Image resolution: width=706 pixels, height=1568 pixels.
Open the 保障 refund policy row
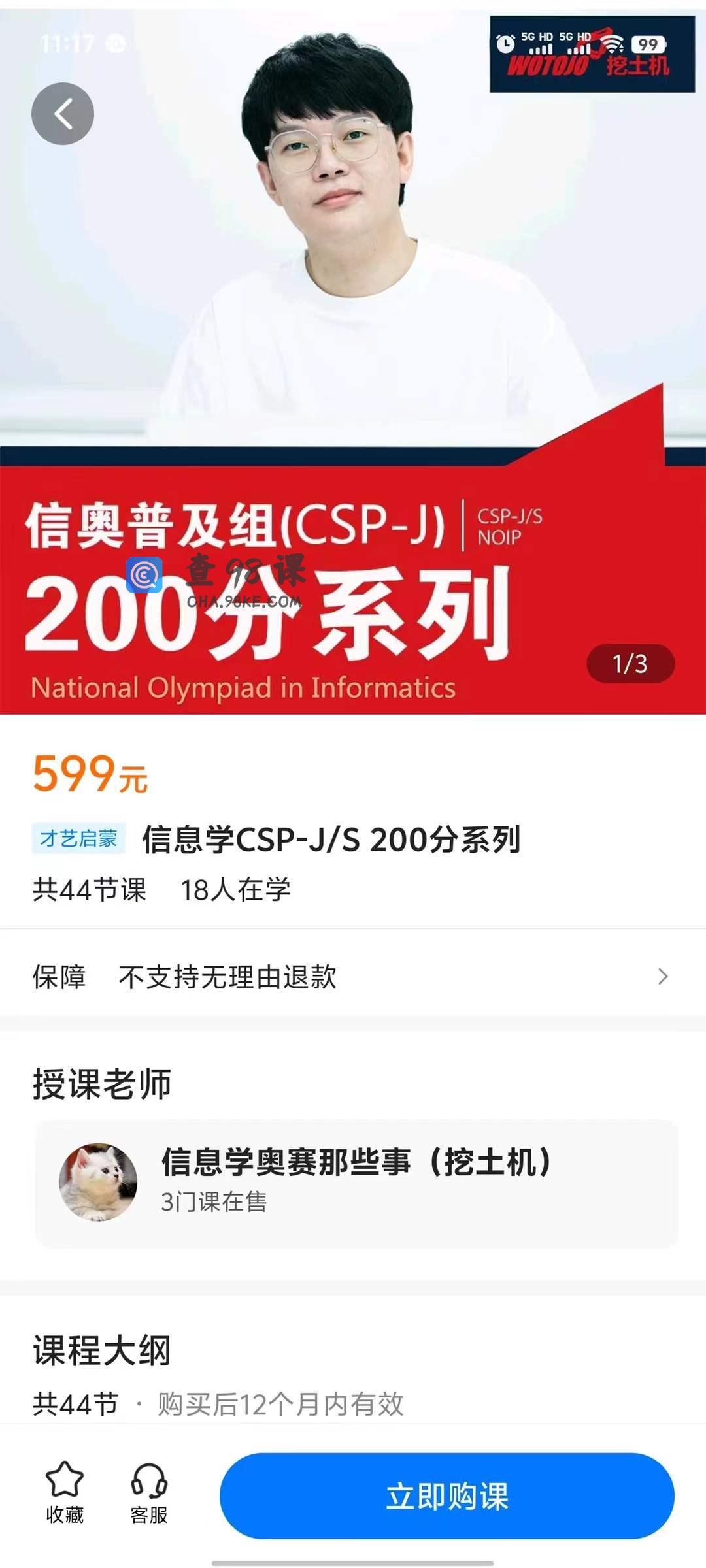tap(353, 977)
